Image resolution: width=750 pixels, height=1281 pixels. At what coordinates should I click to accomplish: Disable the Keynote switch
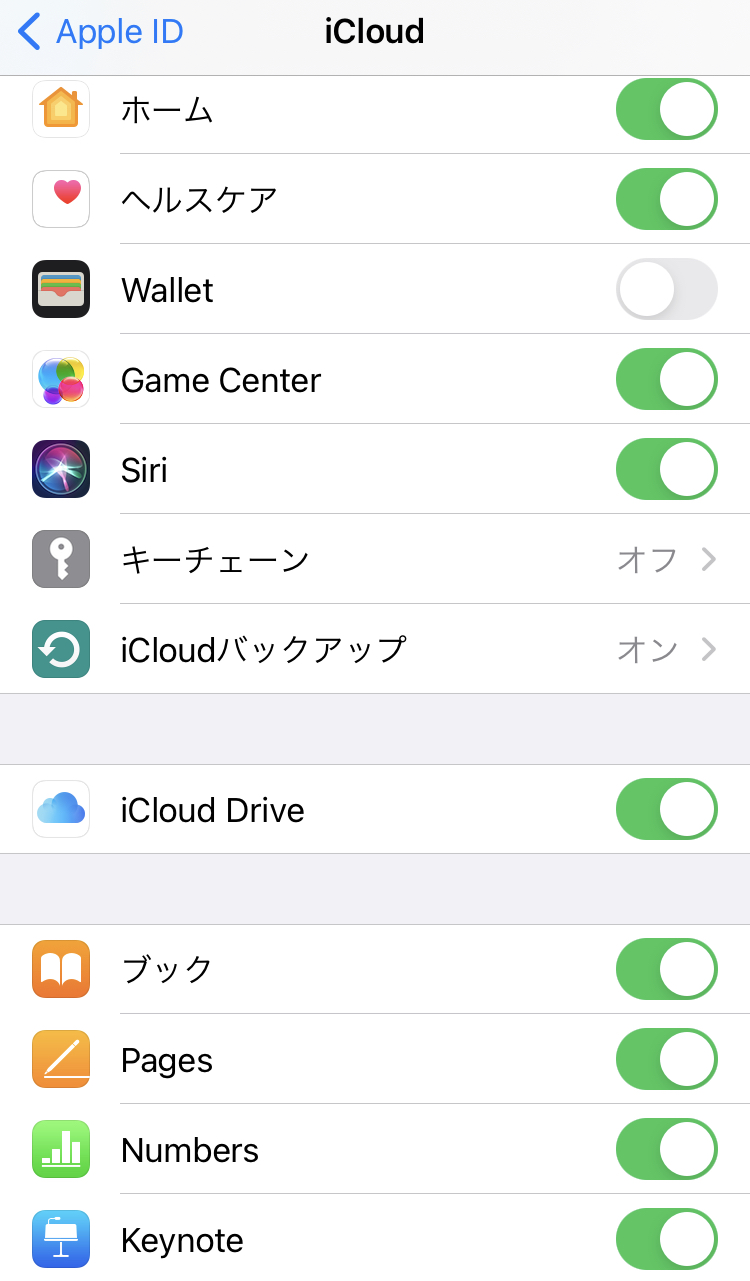pos(667,1239)
